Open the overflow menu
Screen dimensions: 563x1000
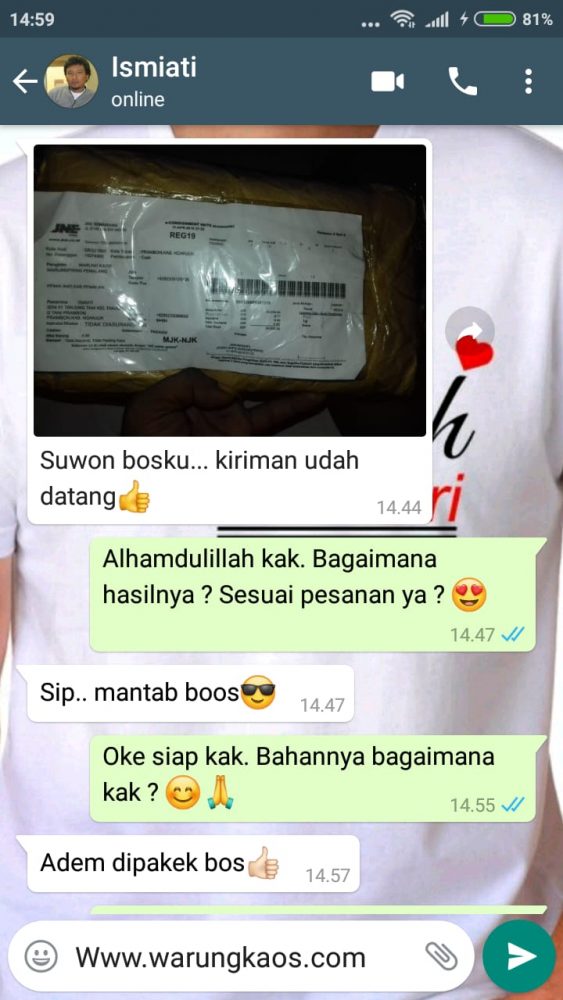pos(528,82)
